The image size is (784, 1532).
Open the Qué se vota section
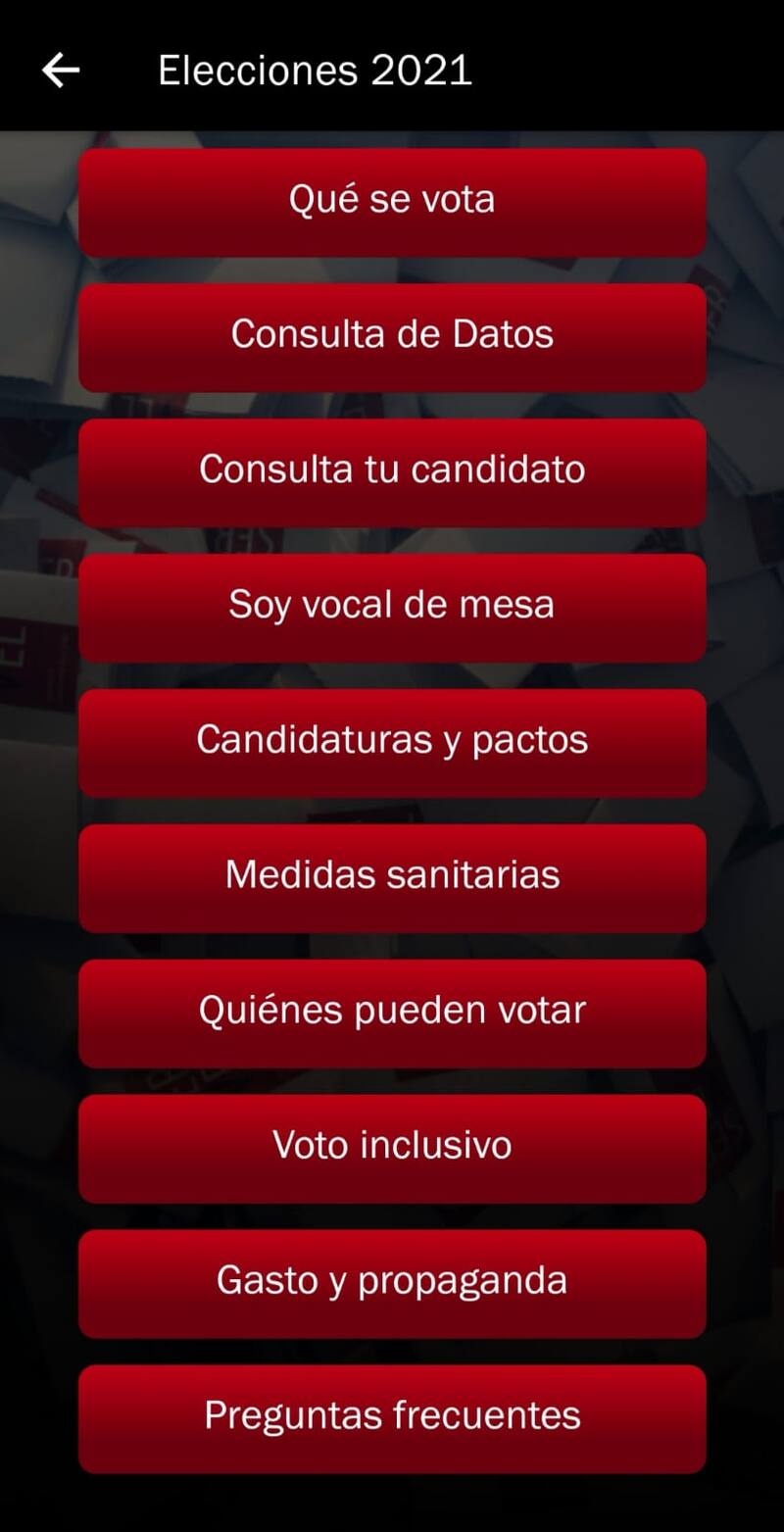point(392,202)
